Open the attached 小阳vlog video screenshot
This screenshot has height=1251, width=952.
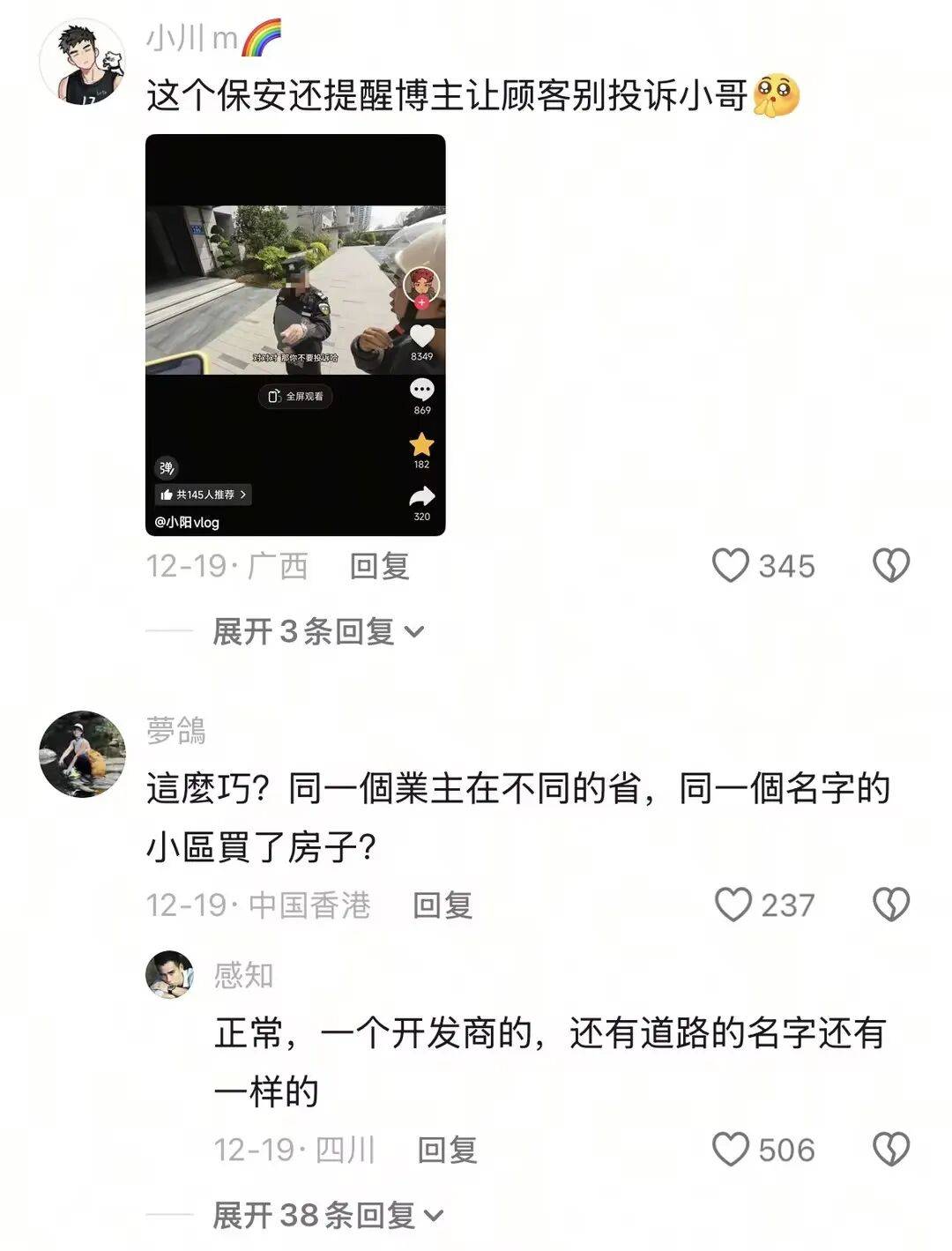pyautogui.click(x=295, y=335)
